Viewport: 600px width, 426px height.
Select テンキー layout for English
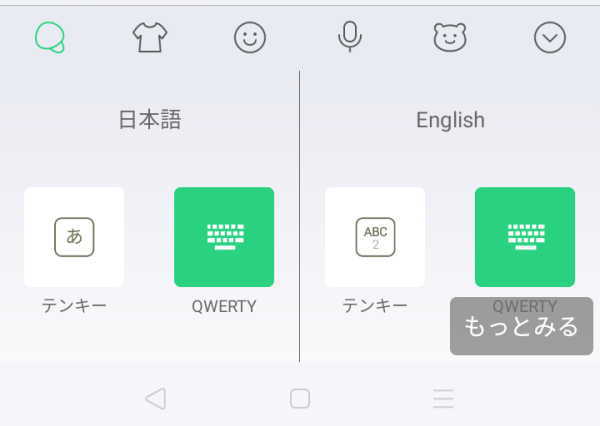(x=375, y=237)
